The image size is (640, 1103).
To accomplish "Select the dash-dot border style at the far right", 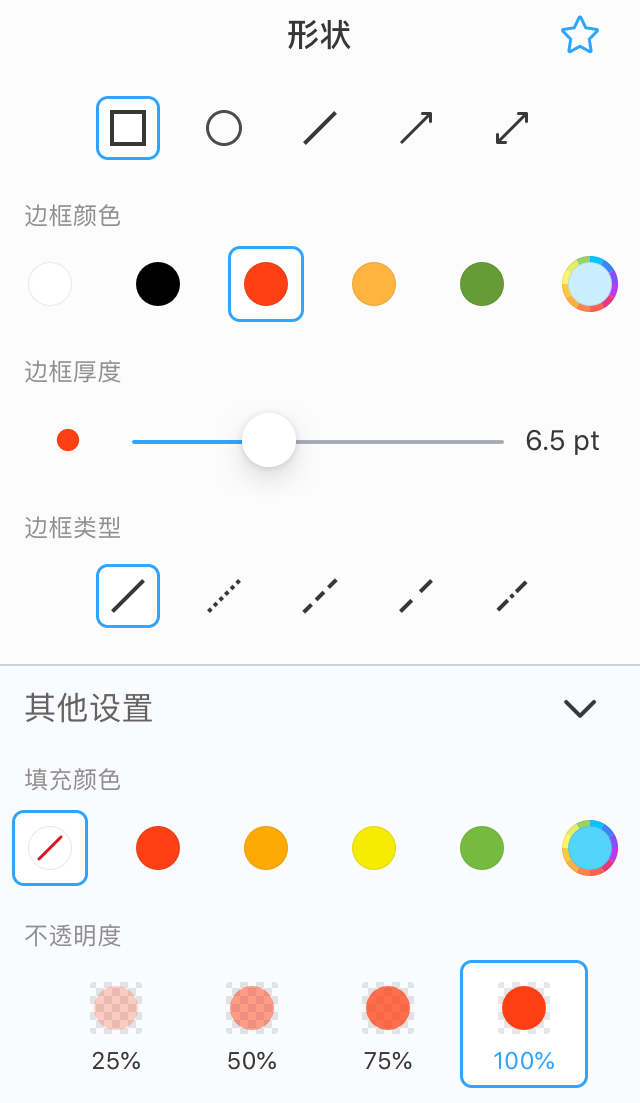I will coord(512,596).
